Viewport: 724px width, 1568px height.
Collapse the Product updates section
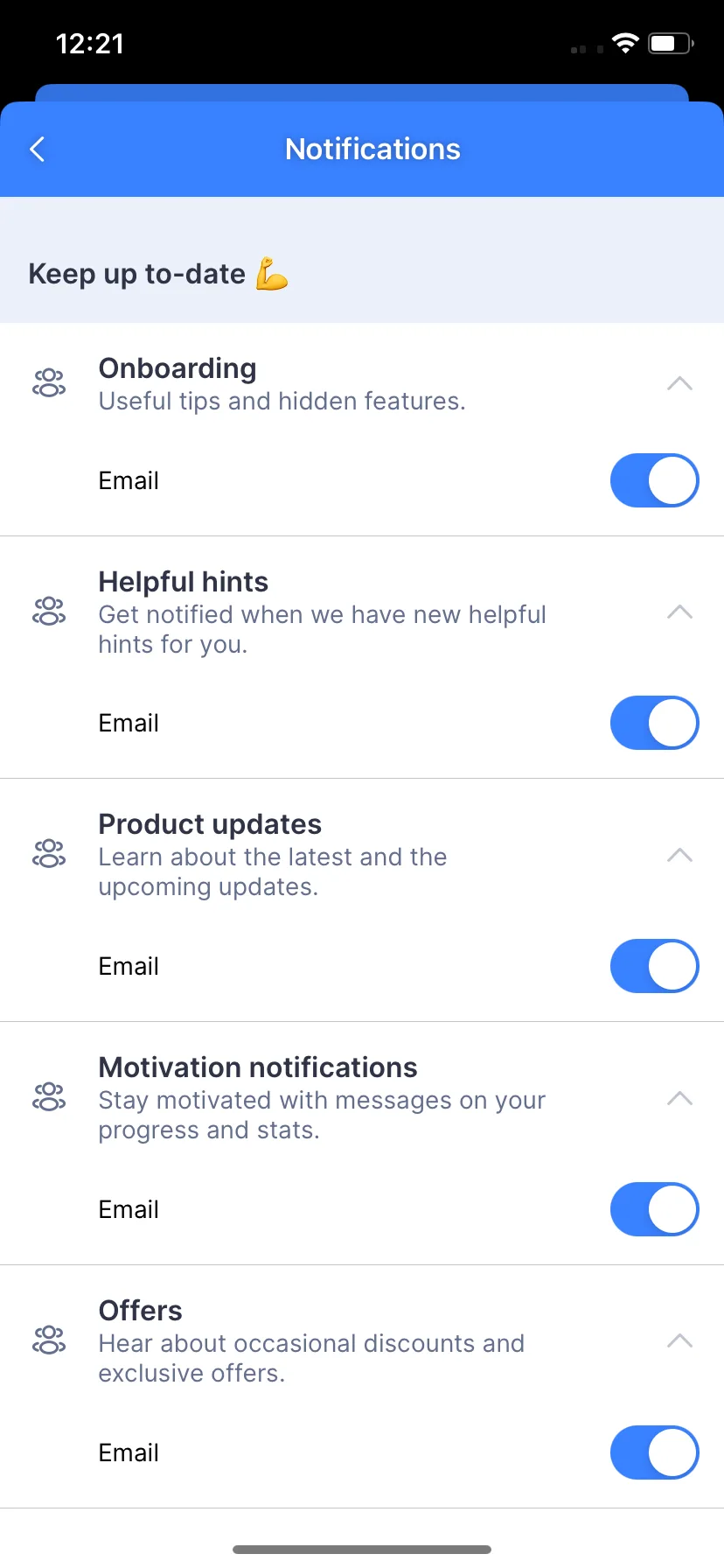tap(679, 856)
